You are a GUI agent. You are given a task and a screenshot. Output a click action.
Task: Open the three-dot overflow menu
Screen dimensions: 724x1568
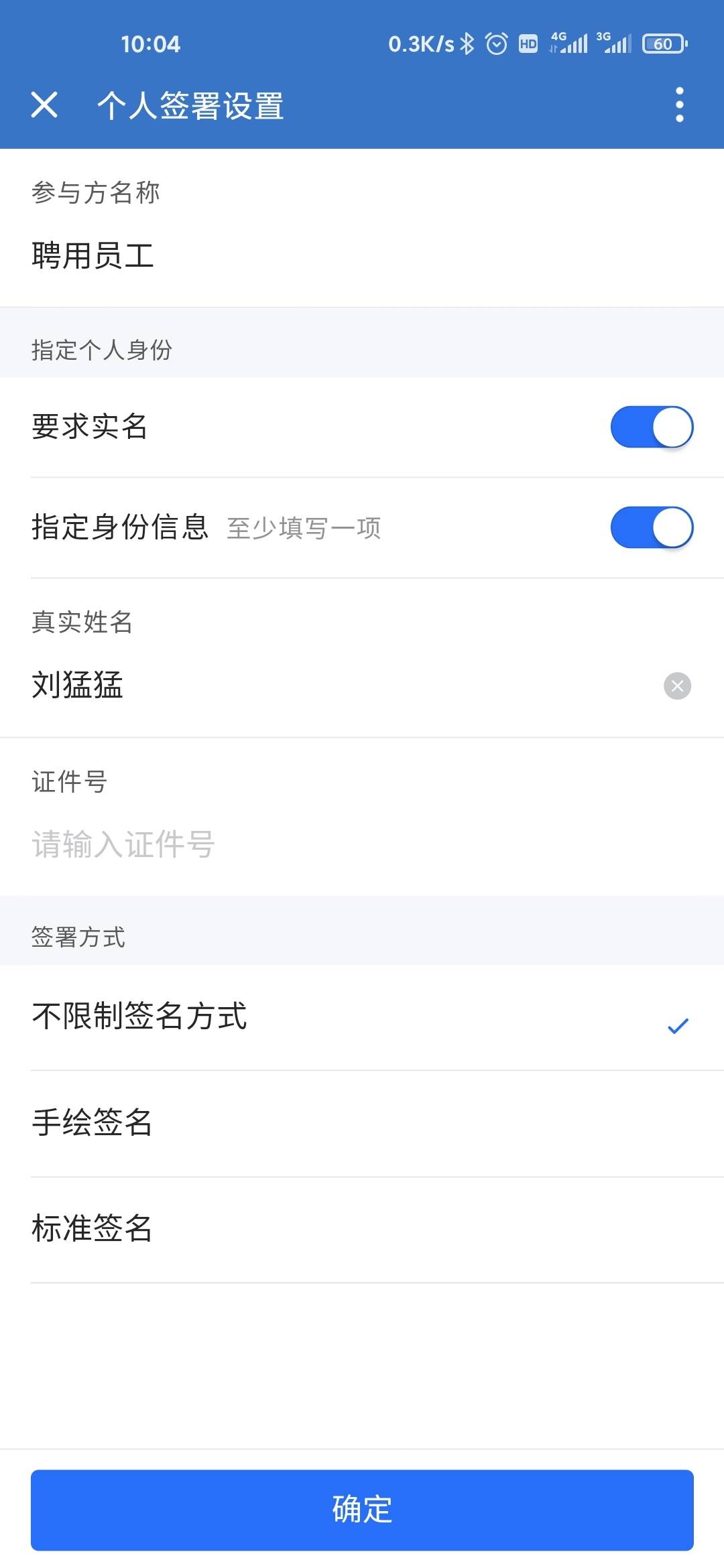click(x=679, y=105)
